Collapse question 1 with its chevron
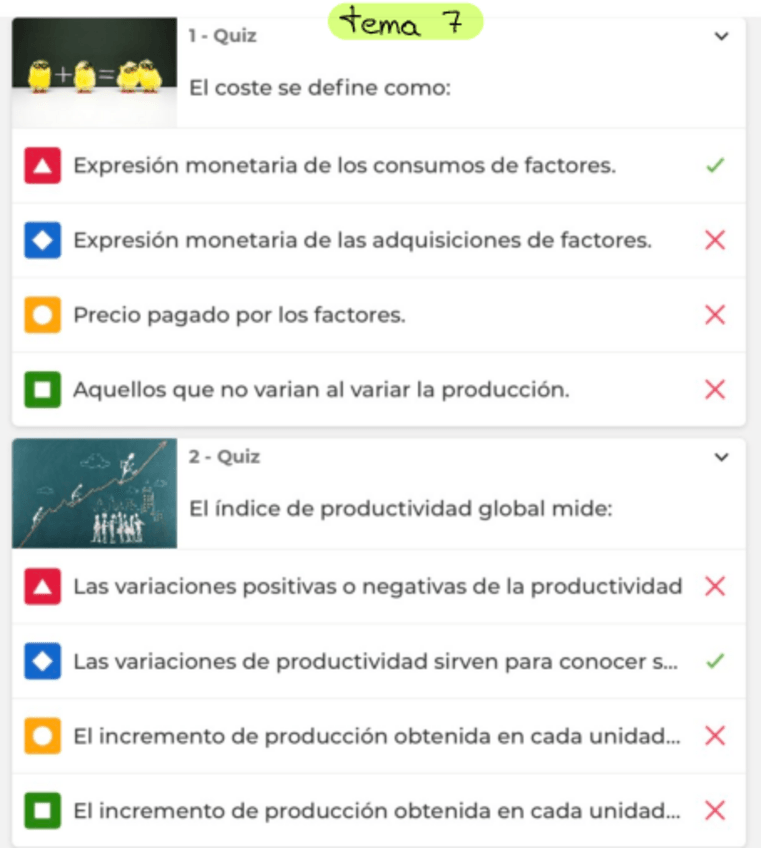761x848 pixels. click(722, 37)
